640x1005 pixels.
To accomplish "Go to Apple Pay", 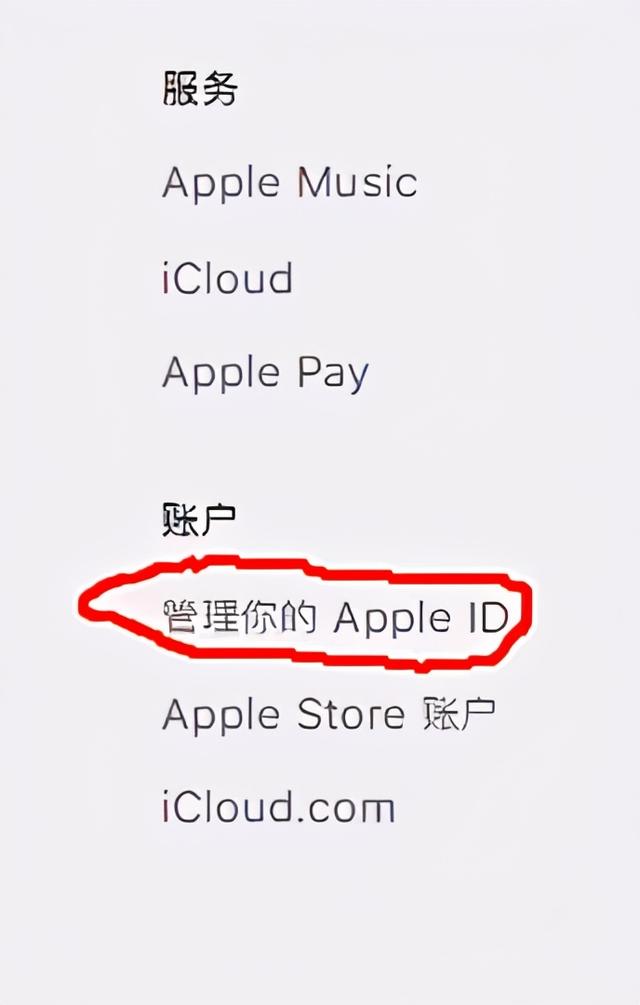I will (266, 374).
